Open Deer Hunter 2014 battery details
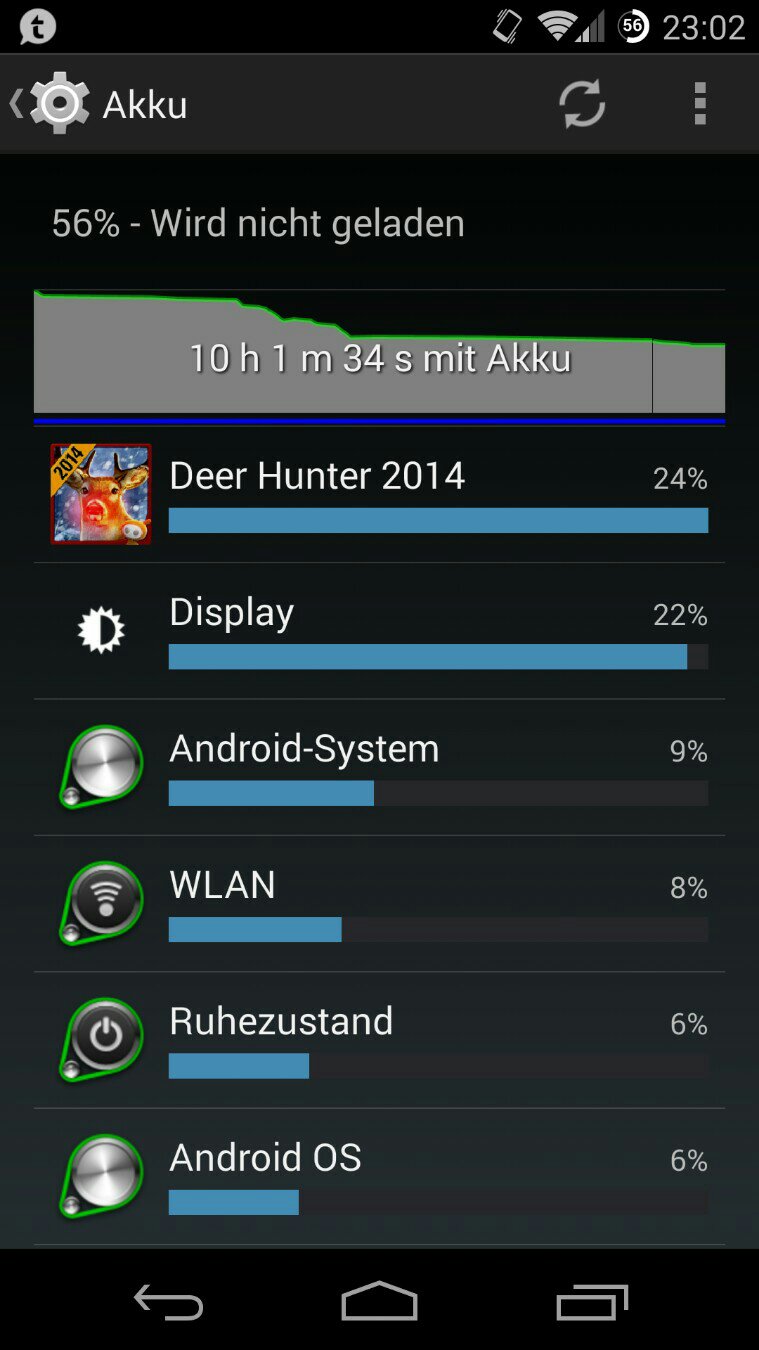This screenshot has height=1350, width=759. click(x=379, y=494)
